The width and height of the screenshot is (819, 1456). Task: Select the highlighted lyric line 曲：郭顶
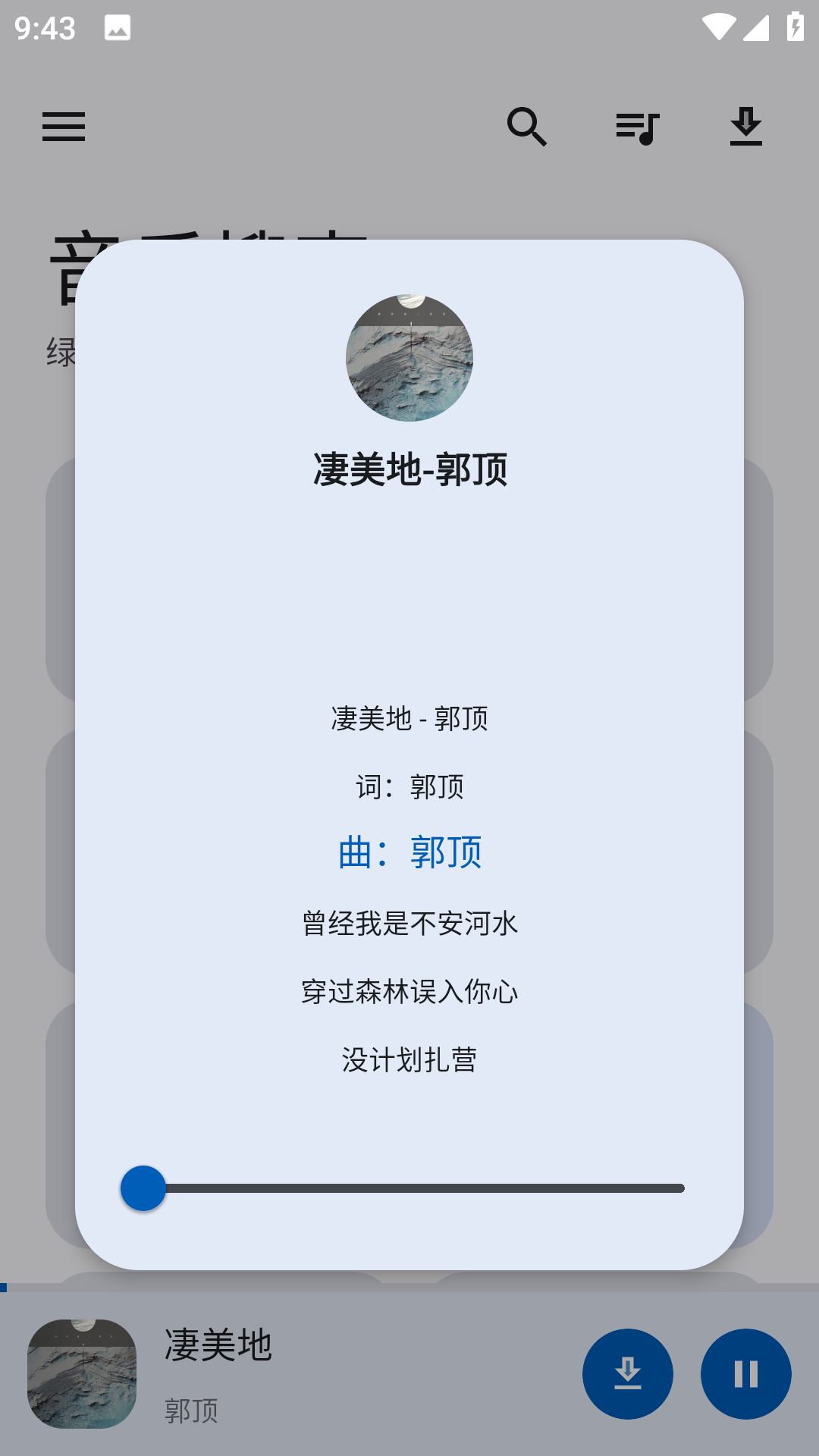(x=413, y=851)
